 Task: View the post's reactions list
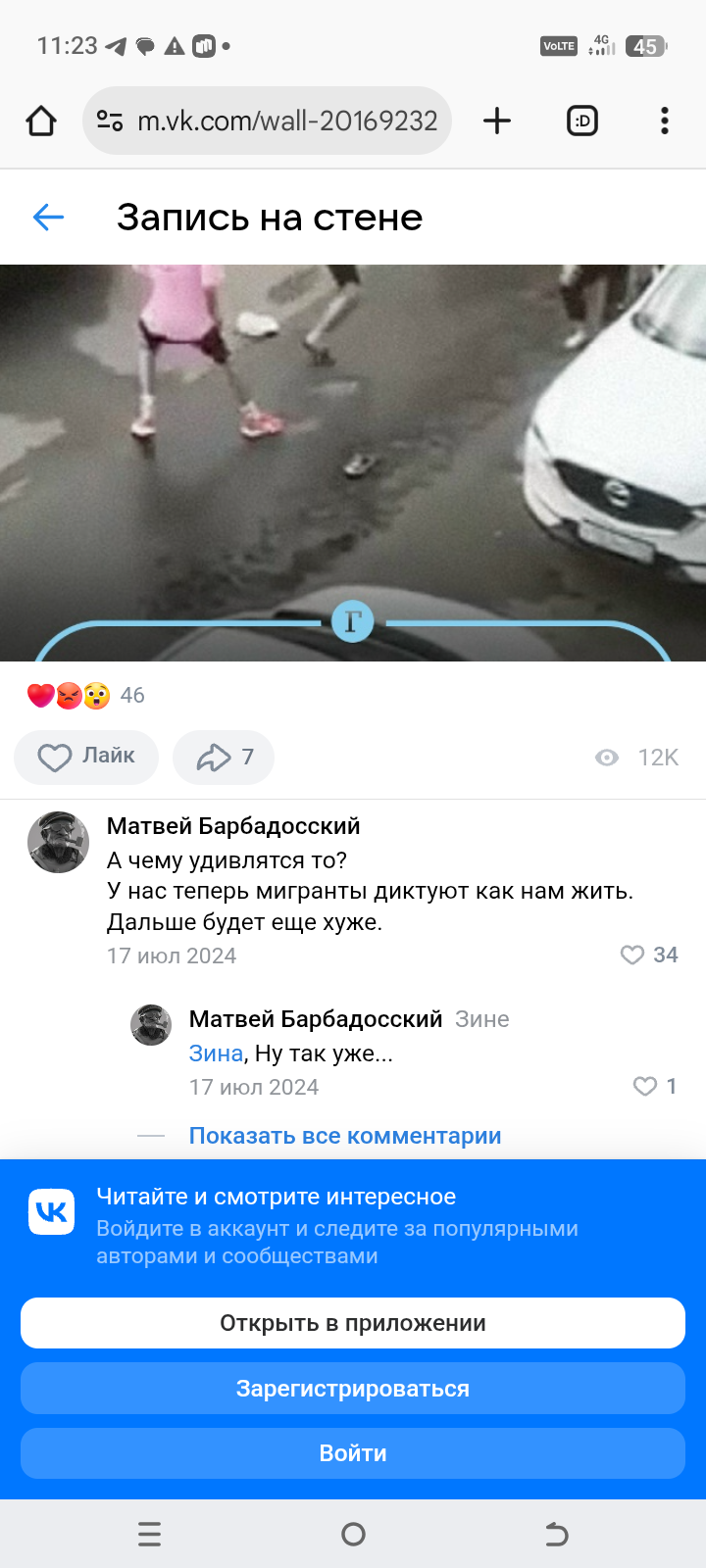(84, 695)
